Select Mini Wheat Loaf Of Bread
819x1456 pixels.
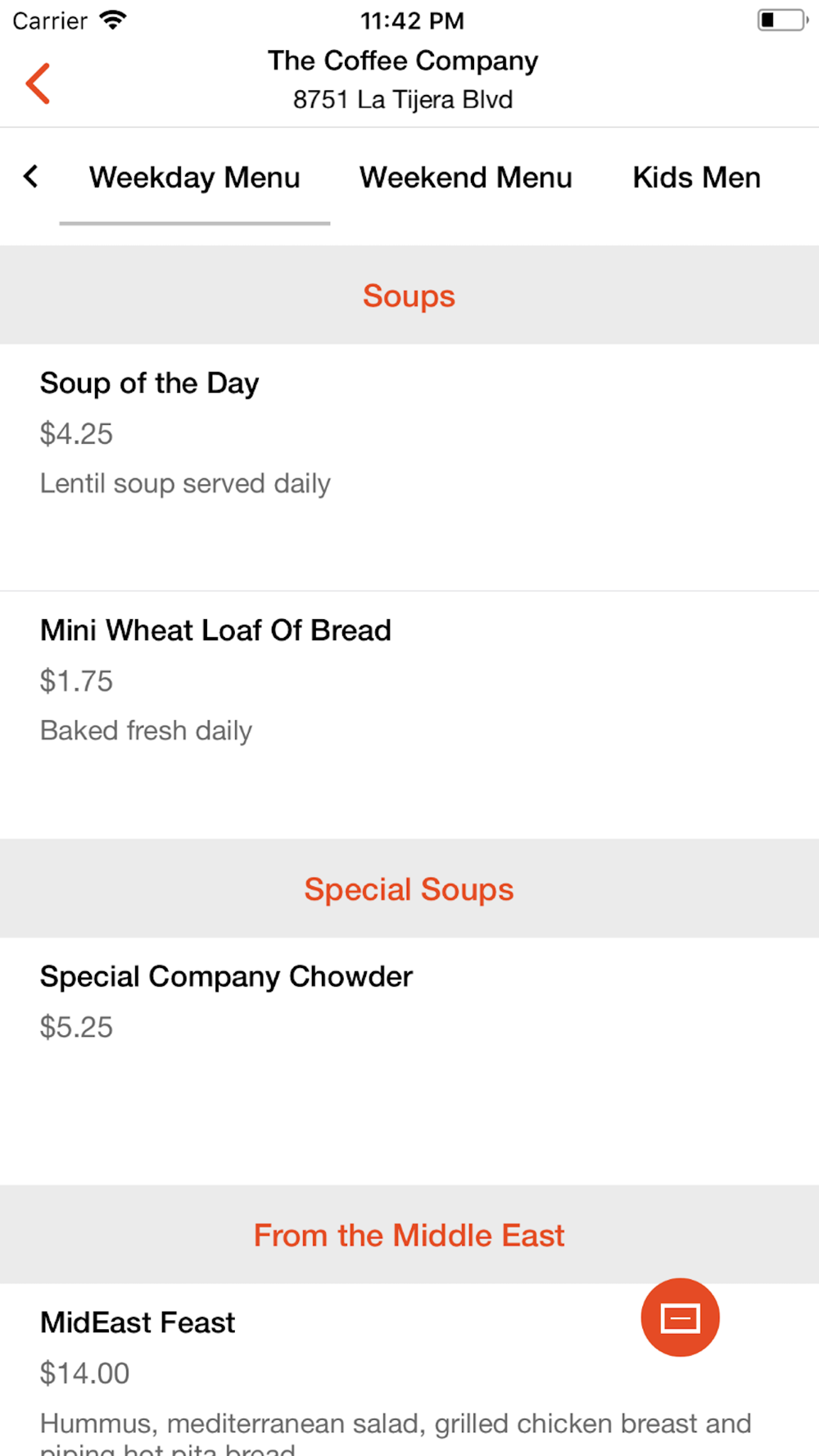pyautogui.click(x=409, y=715)
